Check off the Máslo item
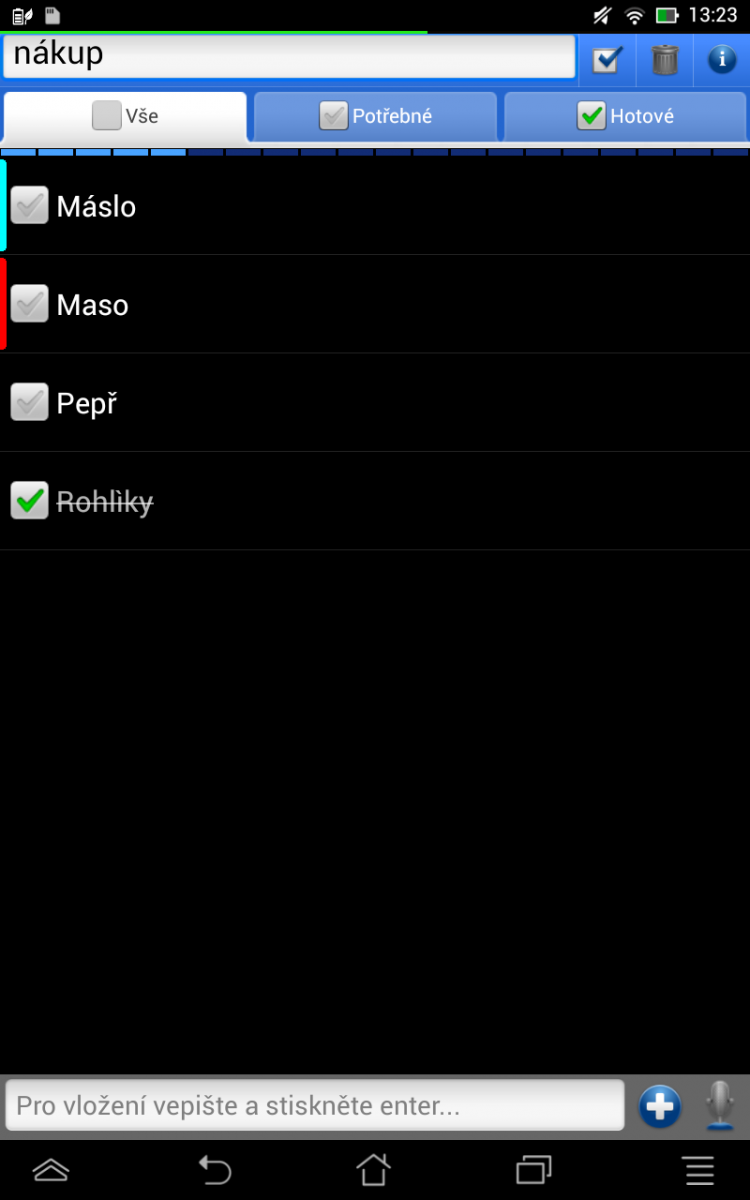The image size is (750, 1200). click(30, 206)
